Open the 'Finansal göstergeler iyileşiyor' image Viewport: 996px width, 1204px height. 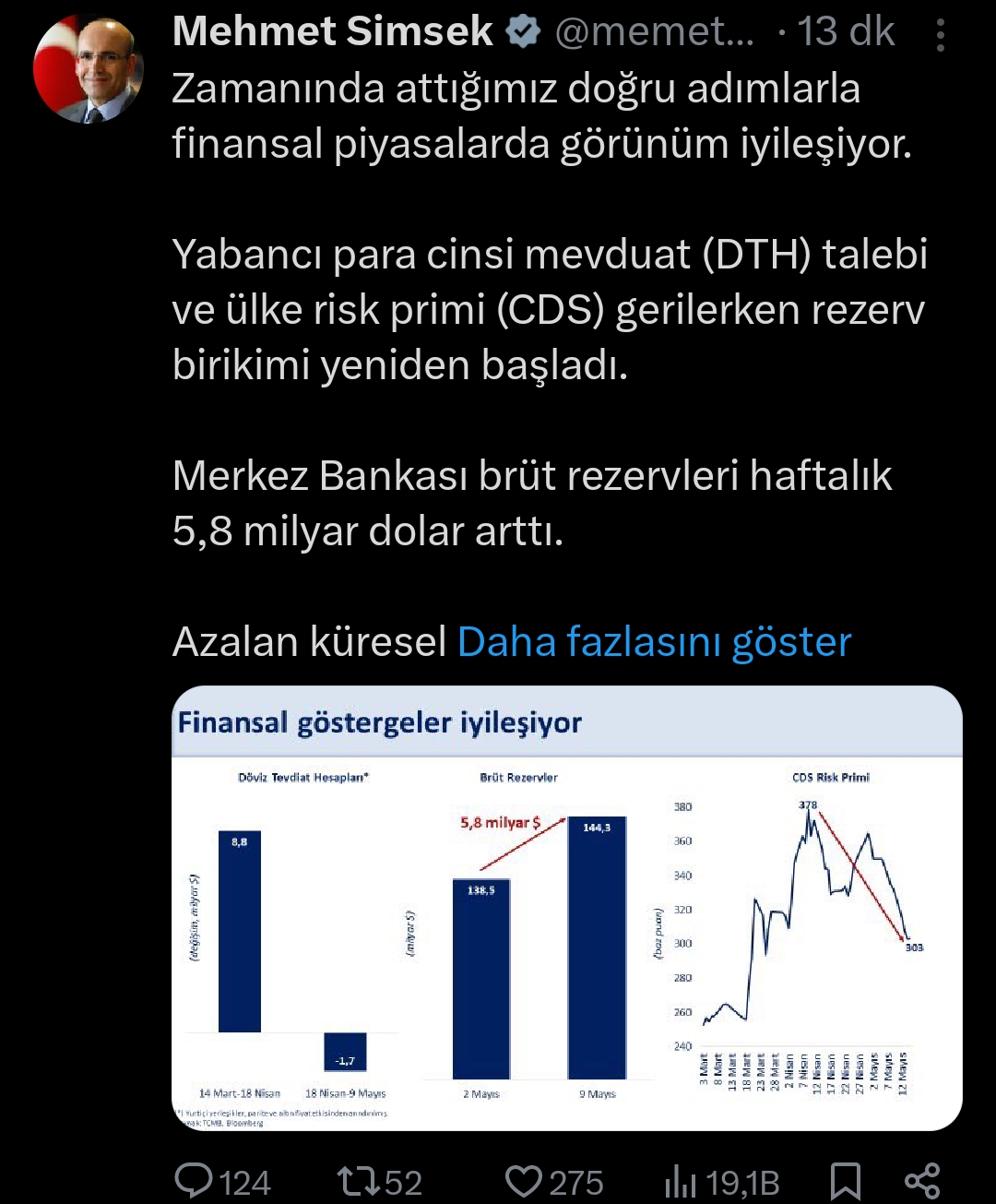[566, 908]
